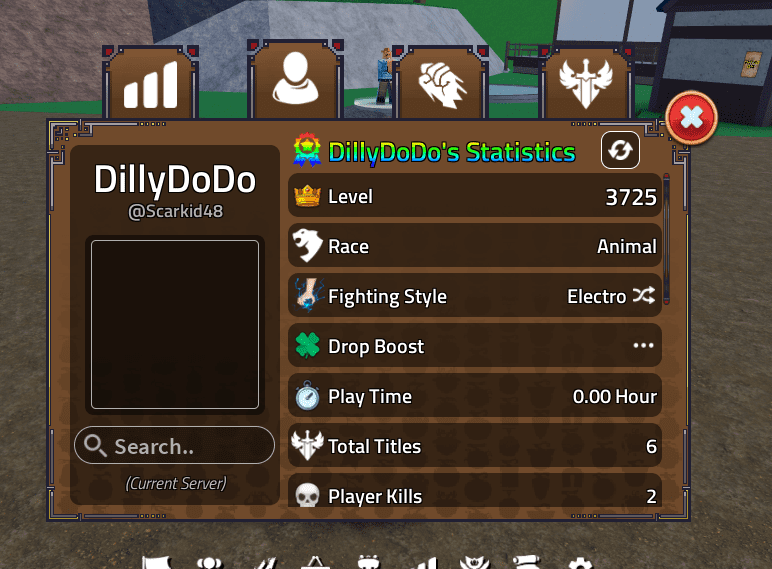Shuffle the Electro fighting style
The height and width of the screenshot is (569, 772).
click(643, 296)
